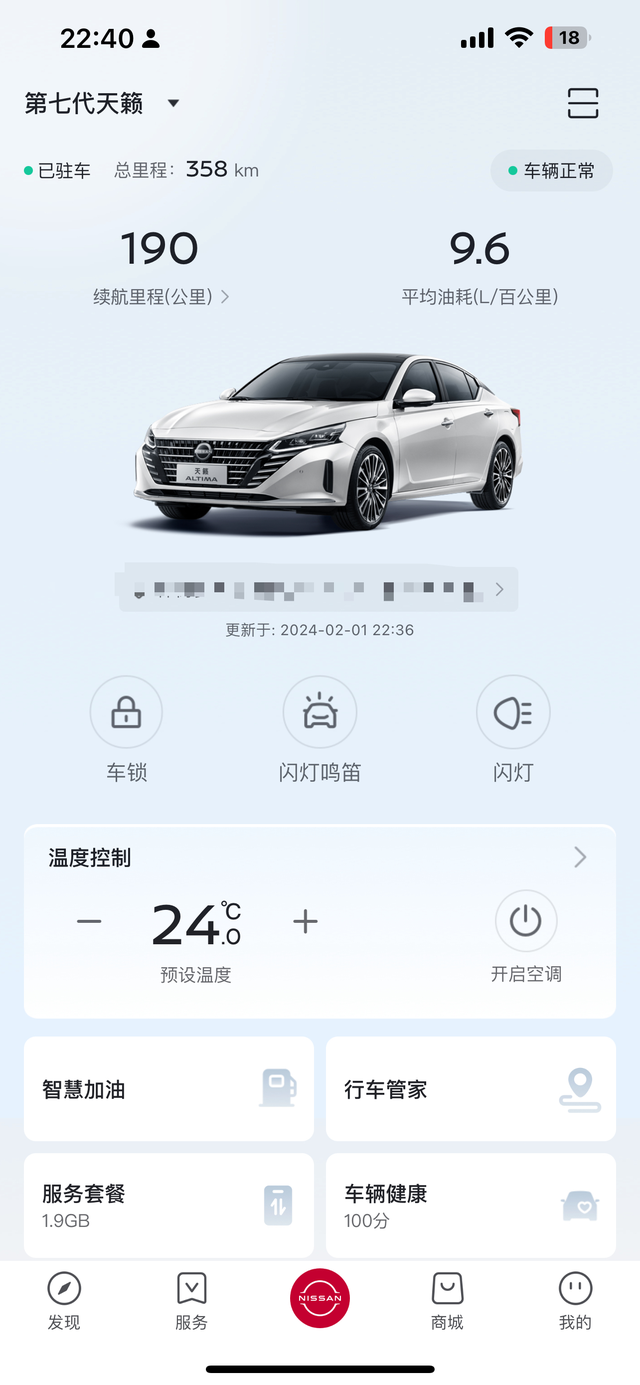This screenshot has width=640, height=1385.
Task: Expand the 温度控制 panel chevron
Action: point(580,857)
